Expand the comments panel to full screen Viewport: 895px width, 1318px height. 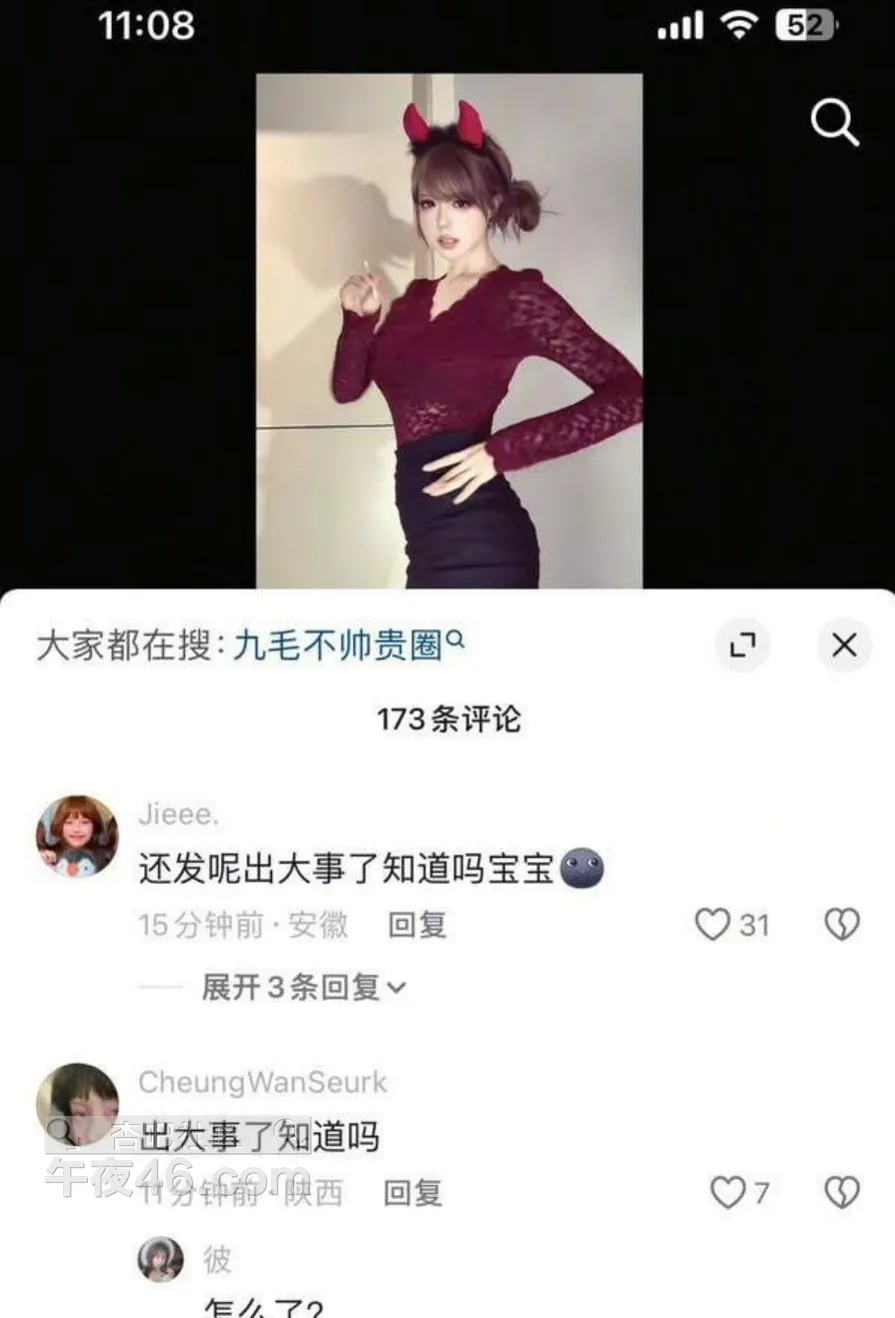(x=742, y=646)
